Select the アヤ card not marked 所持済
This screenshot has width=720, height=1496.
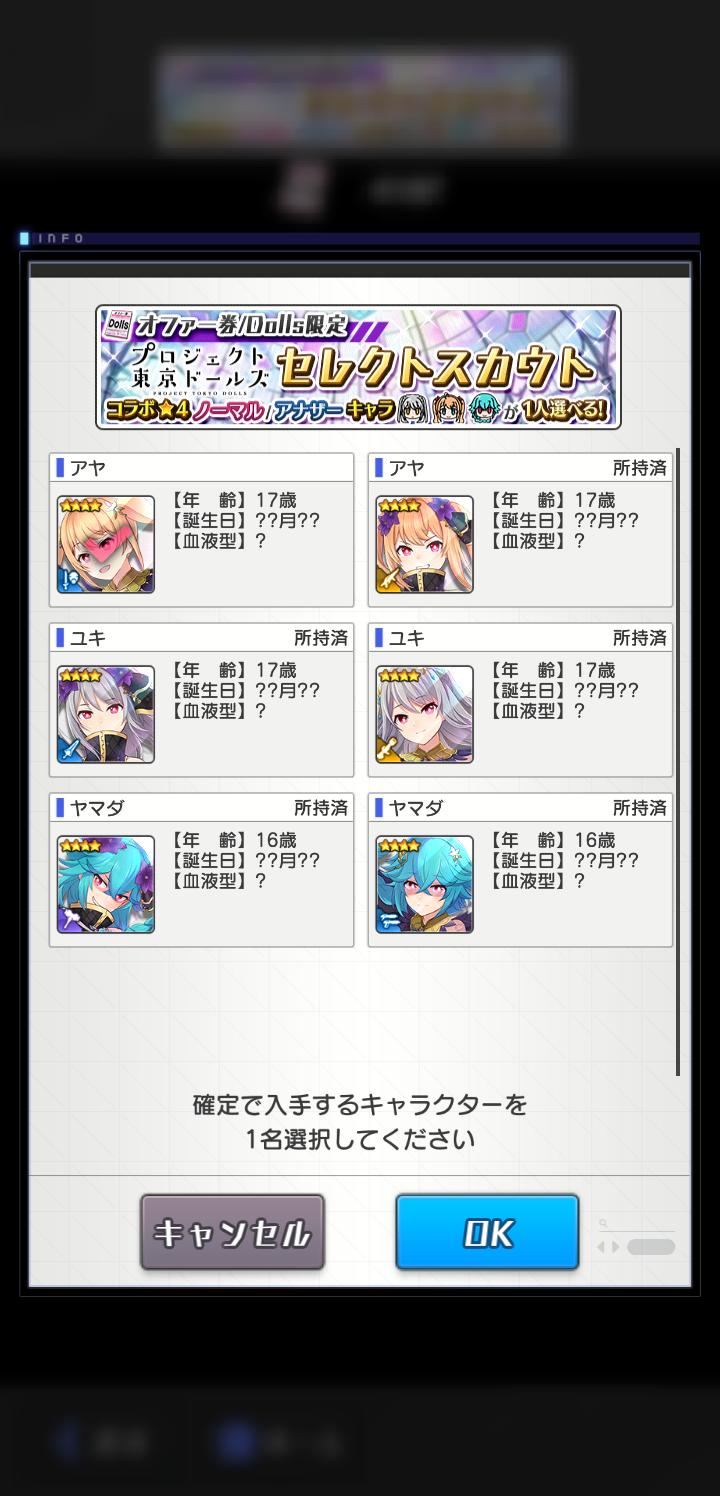coord(201,530)
